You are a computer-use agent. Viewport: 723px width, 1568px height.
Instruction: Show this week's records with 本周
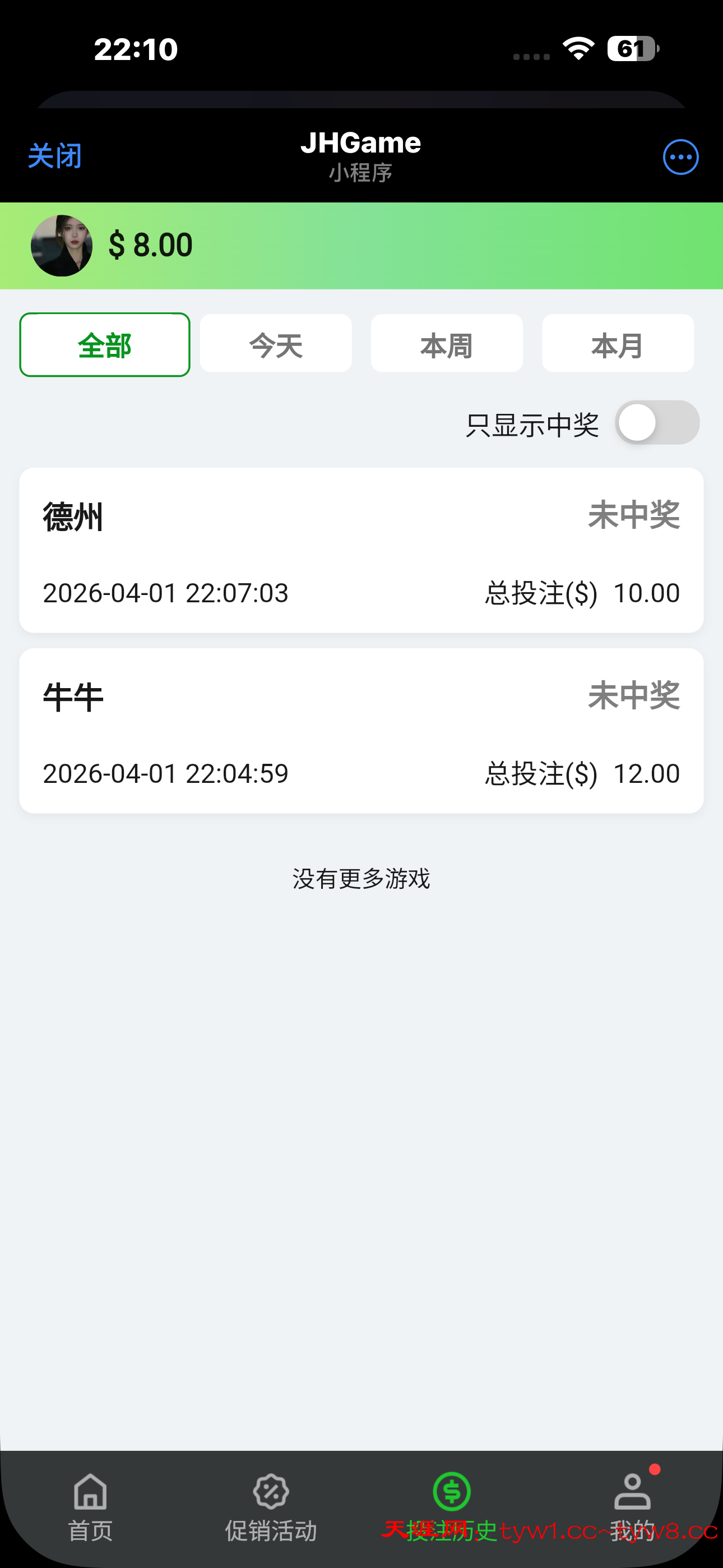pyautogui.click(x=447, y=344)
